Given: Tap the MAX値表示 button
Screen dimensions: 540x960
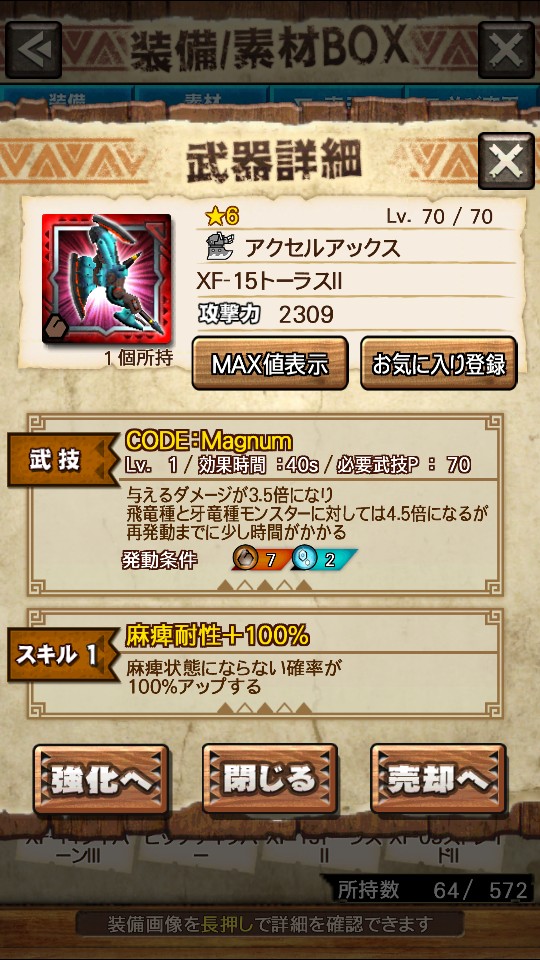Looking at the screenshot, I should (x=270, y=363).
